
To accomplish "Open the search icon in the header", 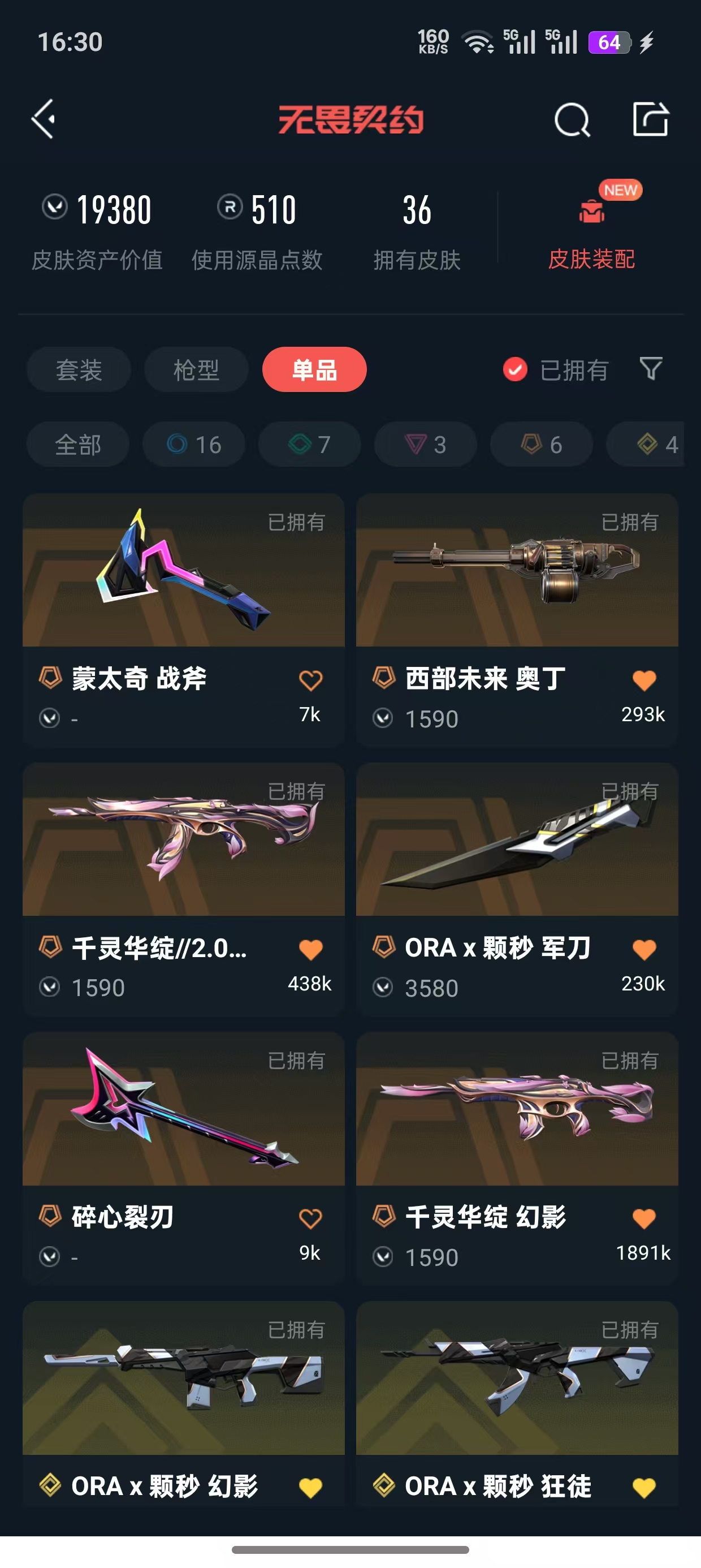I will coord(572,120).
